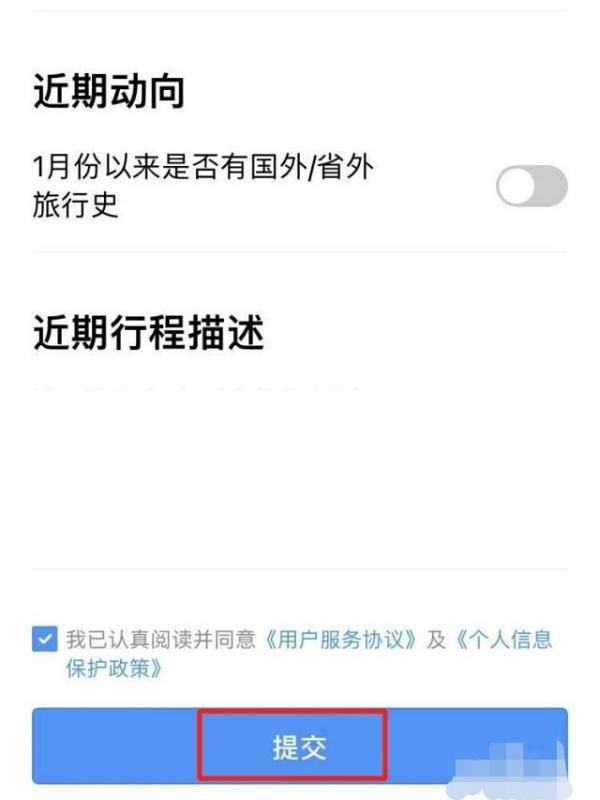Submit the form with 提交
Viewport: 600px width, 800px height.
coord(300,746)
